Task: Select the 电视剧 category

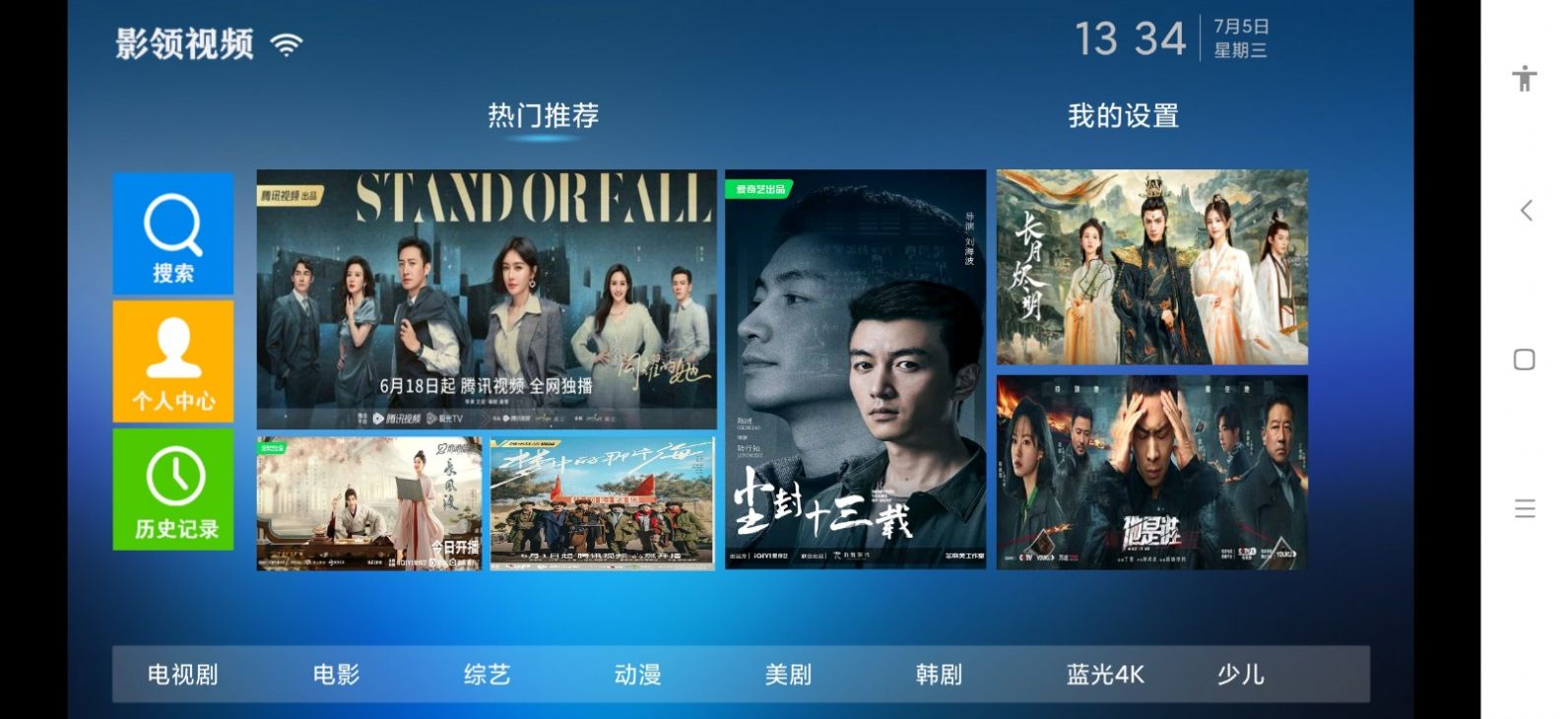Action: click(x=182, y=675)
